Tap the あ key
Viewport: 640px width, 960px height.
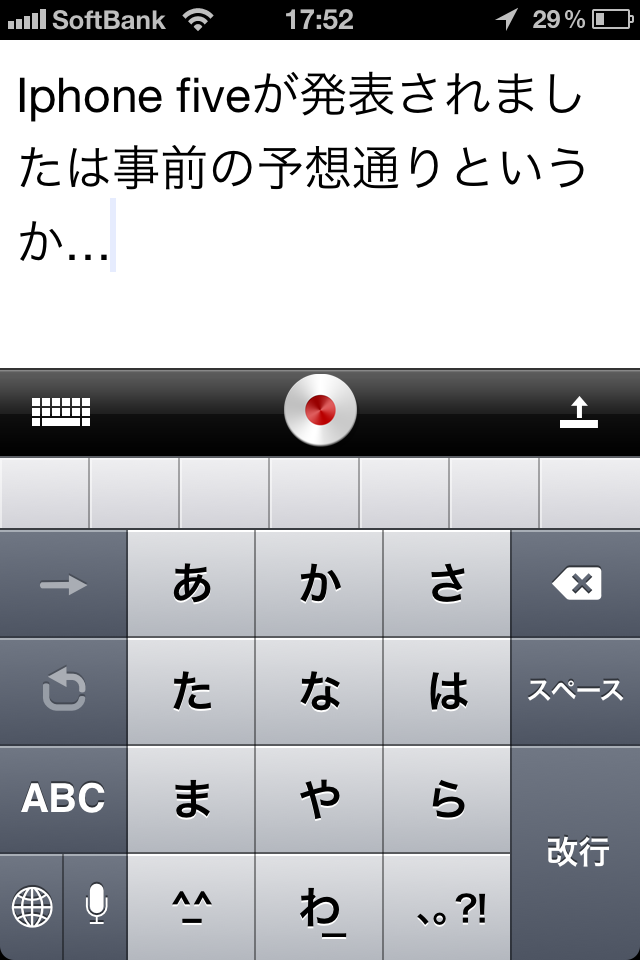[x=192, y=584]
